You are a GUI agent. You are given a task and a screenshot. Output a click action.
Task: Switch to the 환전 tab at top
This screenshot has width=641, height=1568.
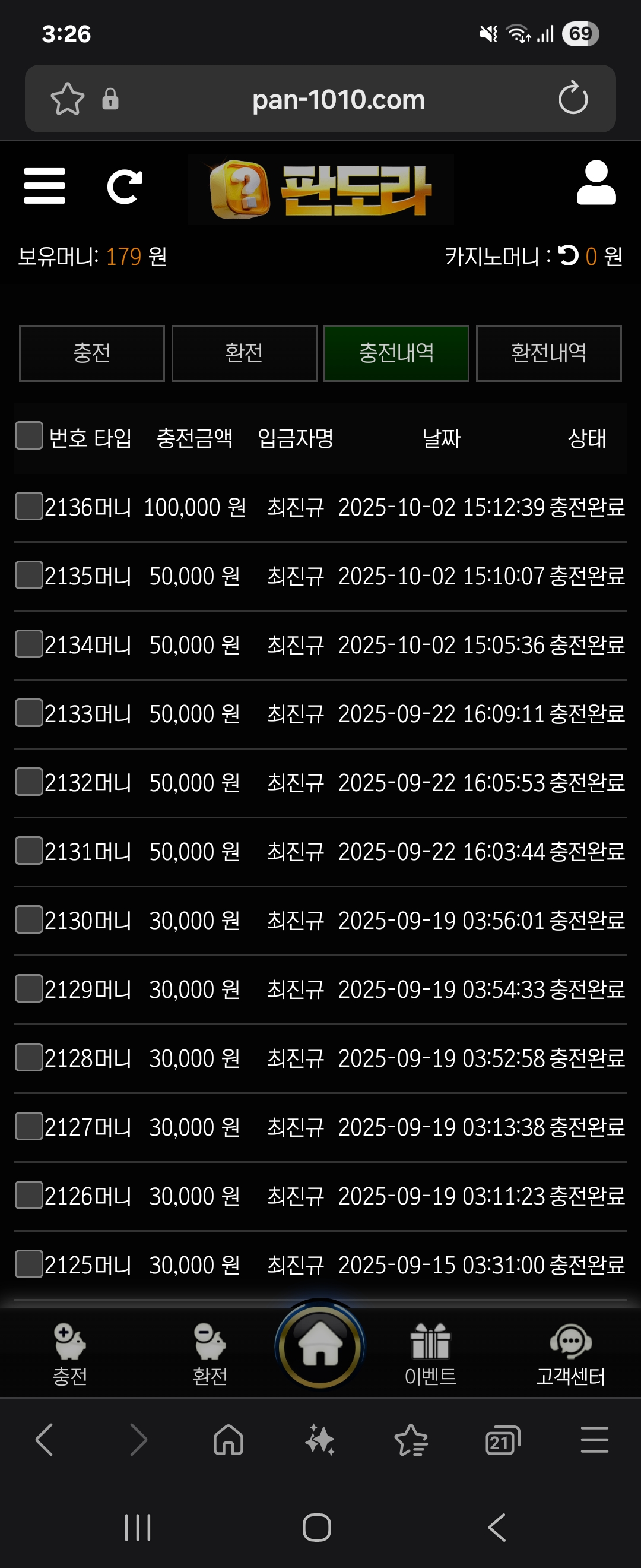244,353
